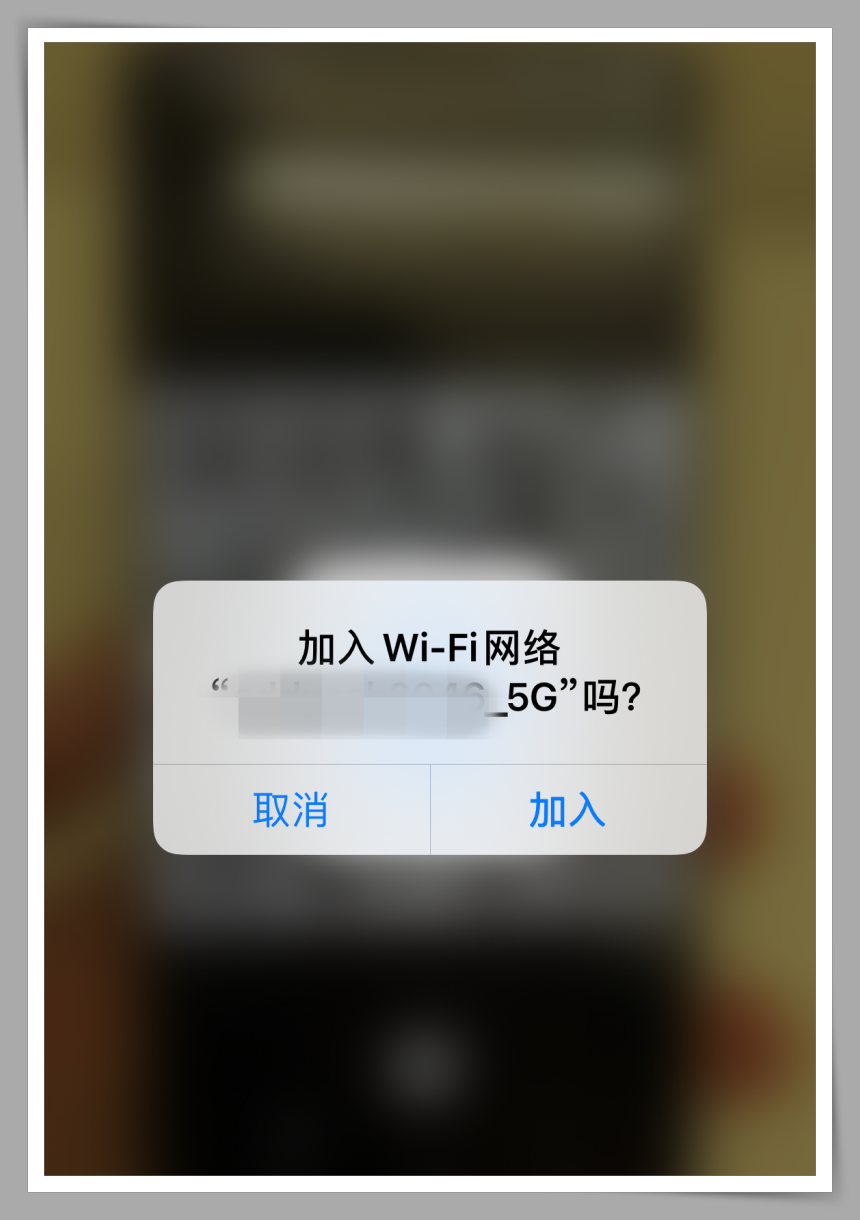Viewport: 860px width, 1220px height.
Task: Tap 取消 to cancel joining Wi-Fi
Action: click(x=291, y=810)
